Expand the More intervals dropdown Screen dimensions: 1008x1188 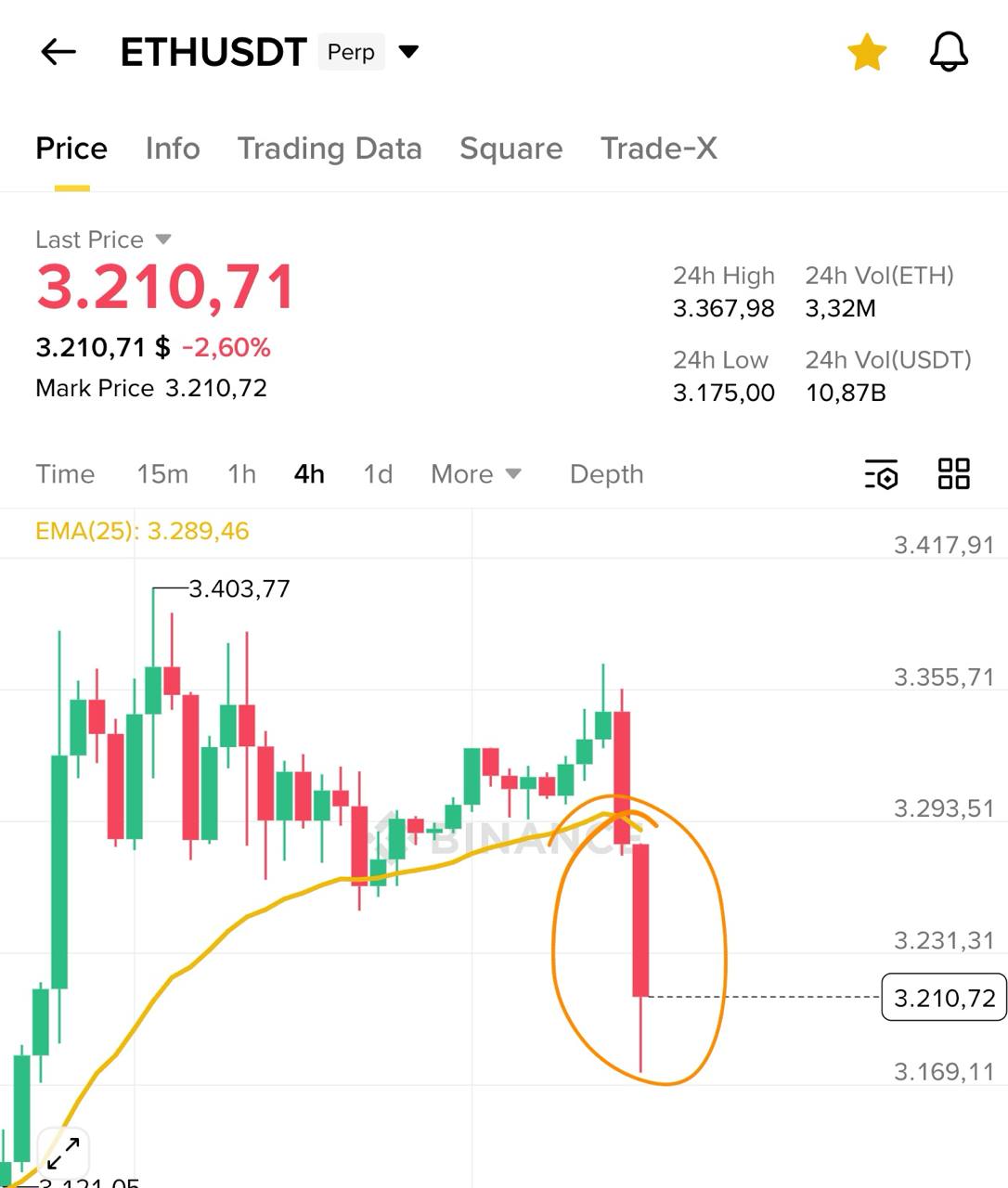coord(475,474)
